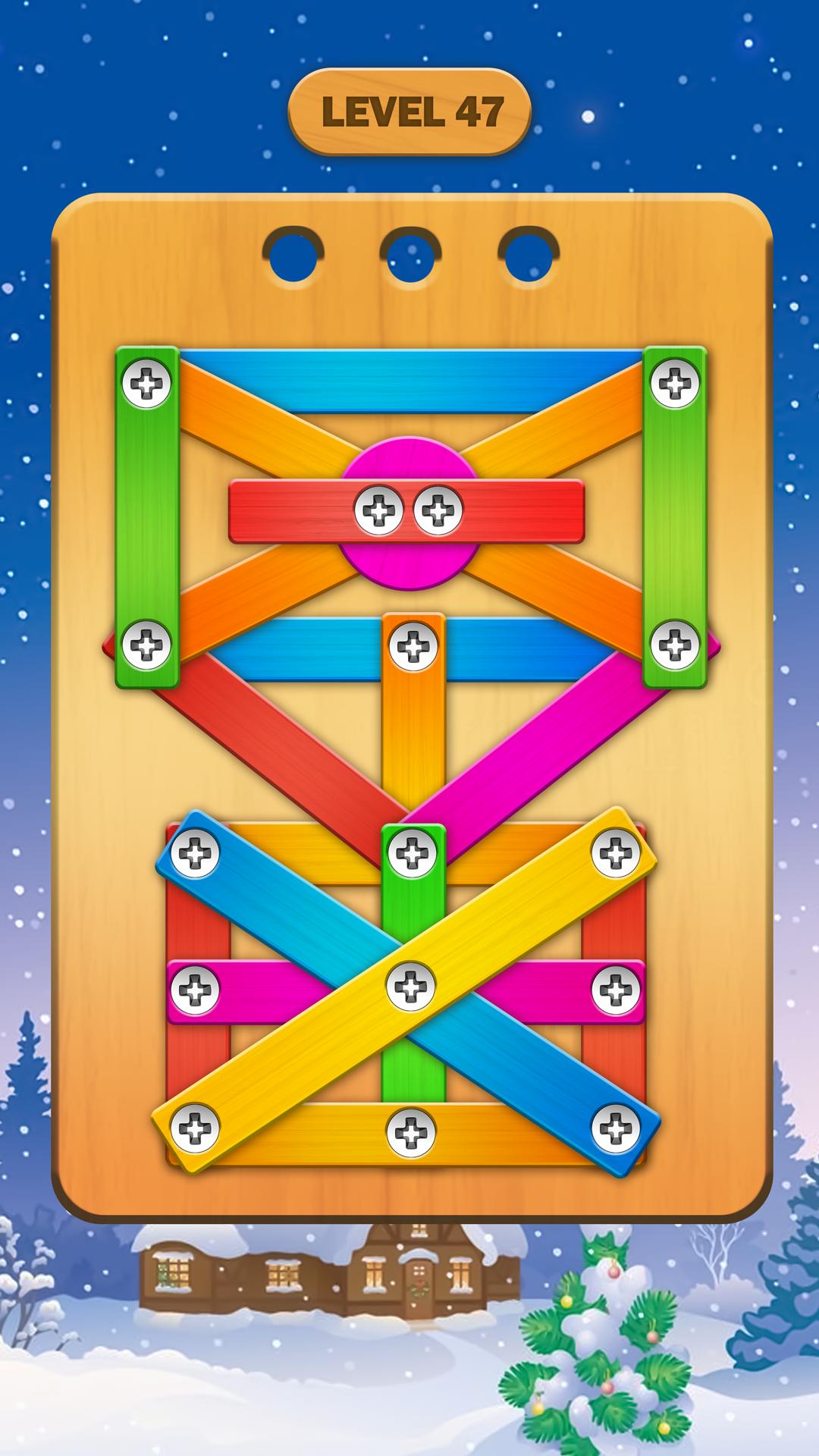Tap the left screw on the red bar

pyautogui.click(x=379, y=510)
